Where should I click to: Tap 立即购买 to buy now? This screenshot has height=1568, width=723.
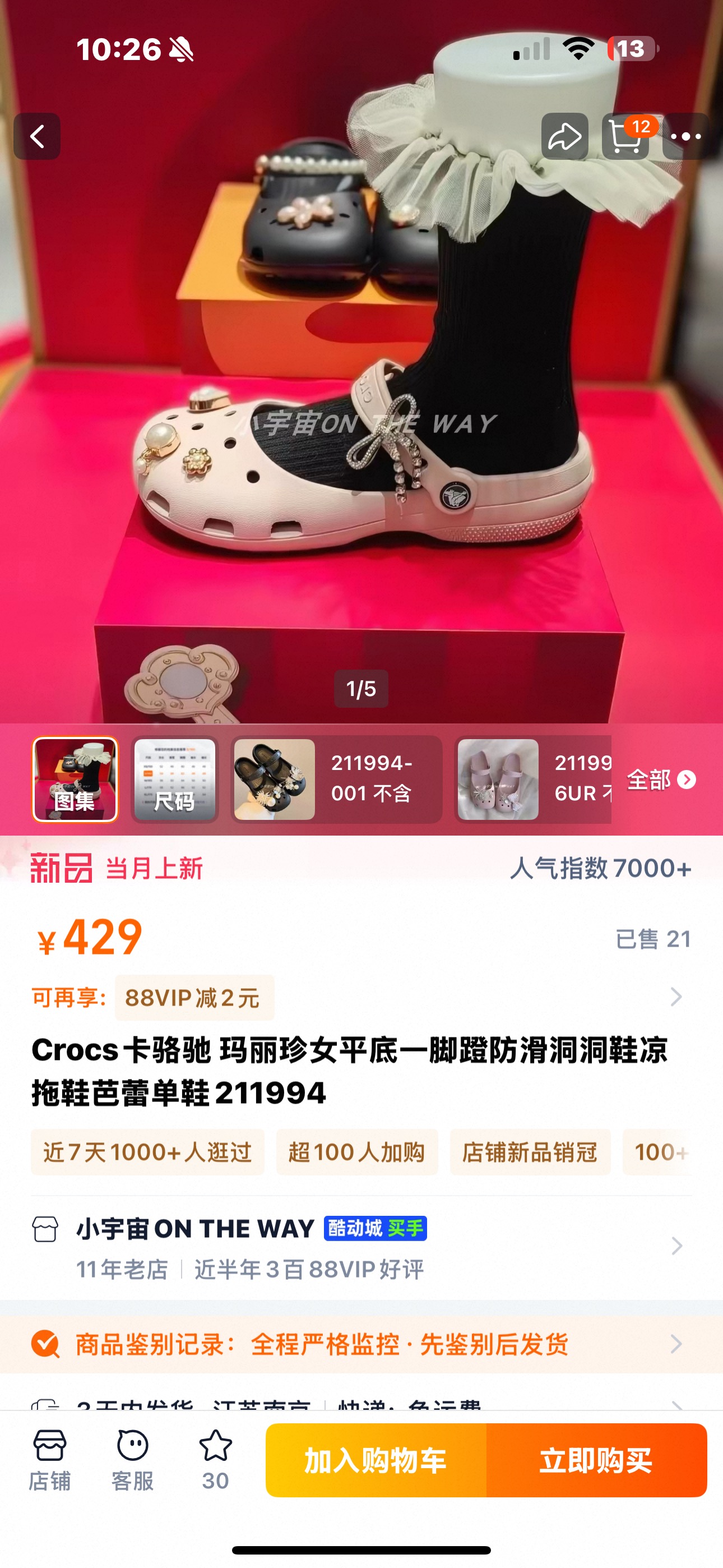pos(596,1460)
